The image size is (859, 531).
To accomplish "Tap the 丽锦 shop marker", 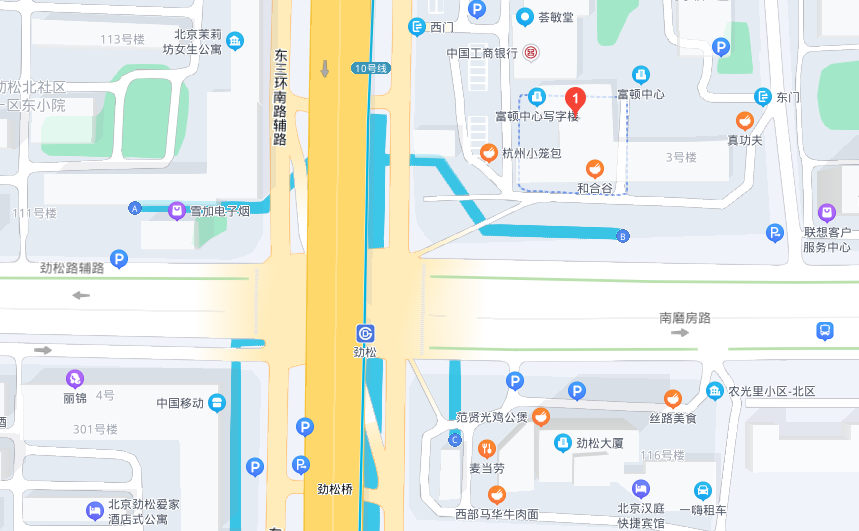I will [74, 378].
